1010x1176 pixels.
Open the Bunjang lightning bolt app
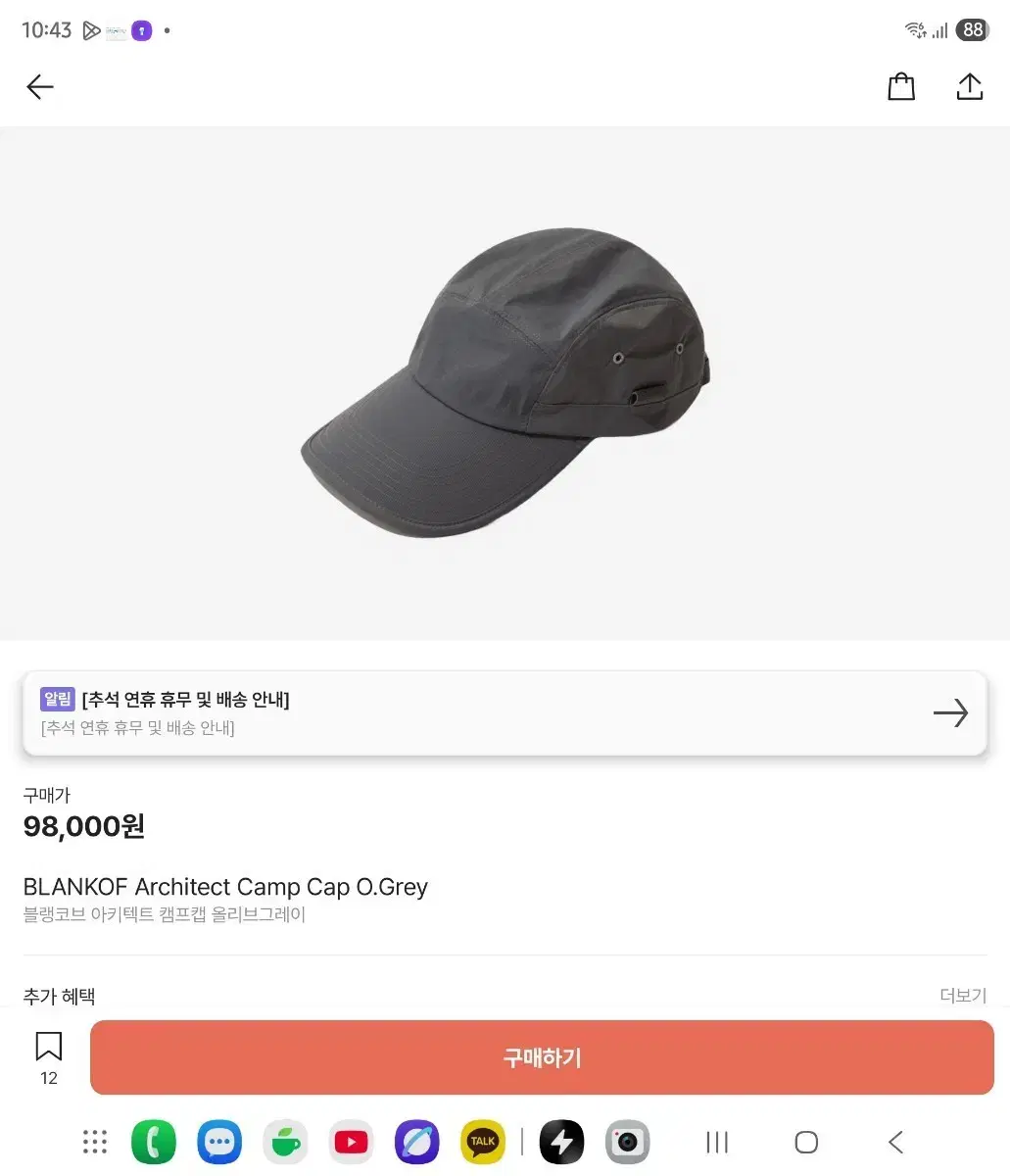click(x=561, y=1142)
